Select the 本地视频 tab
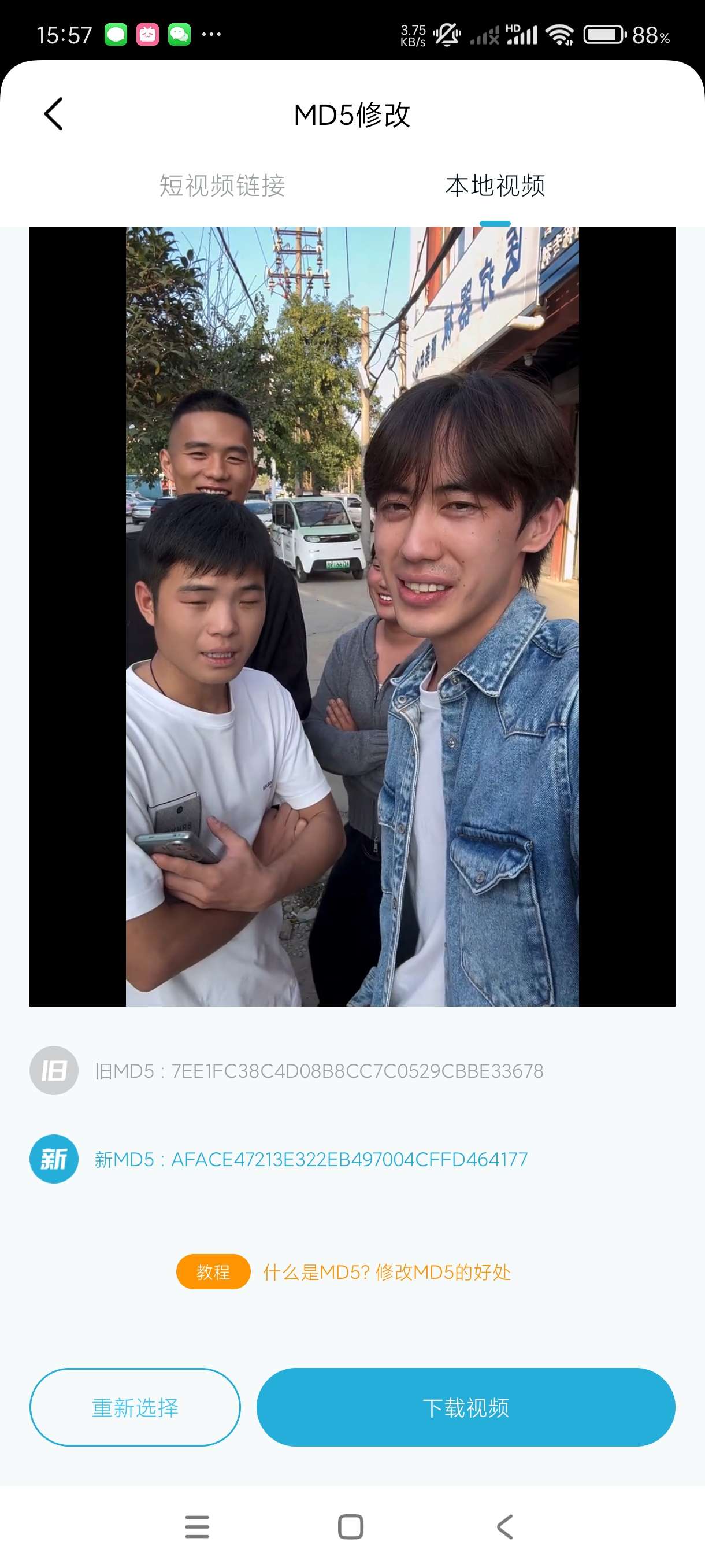Viewport: 705px width, 1568px height. click(495, 186)
